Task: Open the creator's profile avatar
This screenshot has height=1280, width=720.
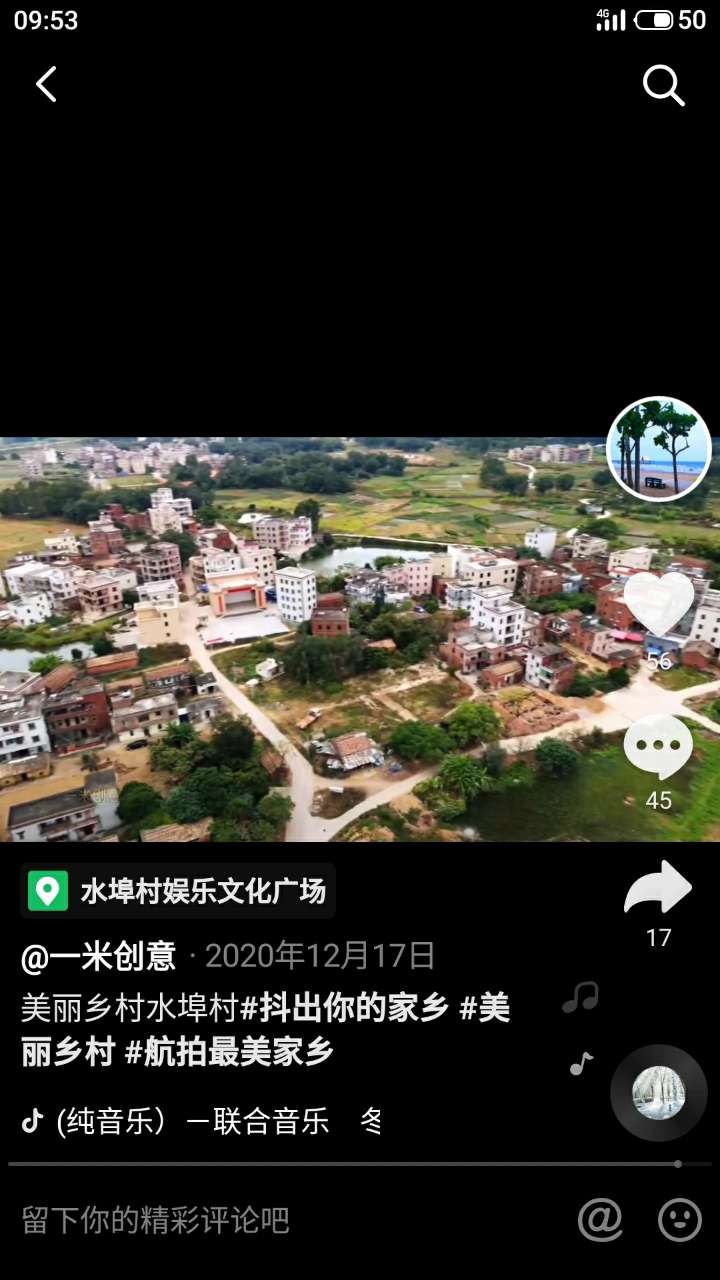Action: point(659,449)
